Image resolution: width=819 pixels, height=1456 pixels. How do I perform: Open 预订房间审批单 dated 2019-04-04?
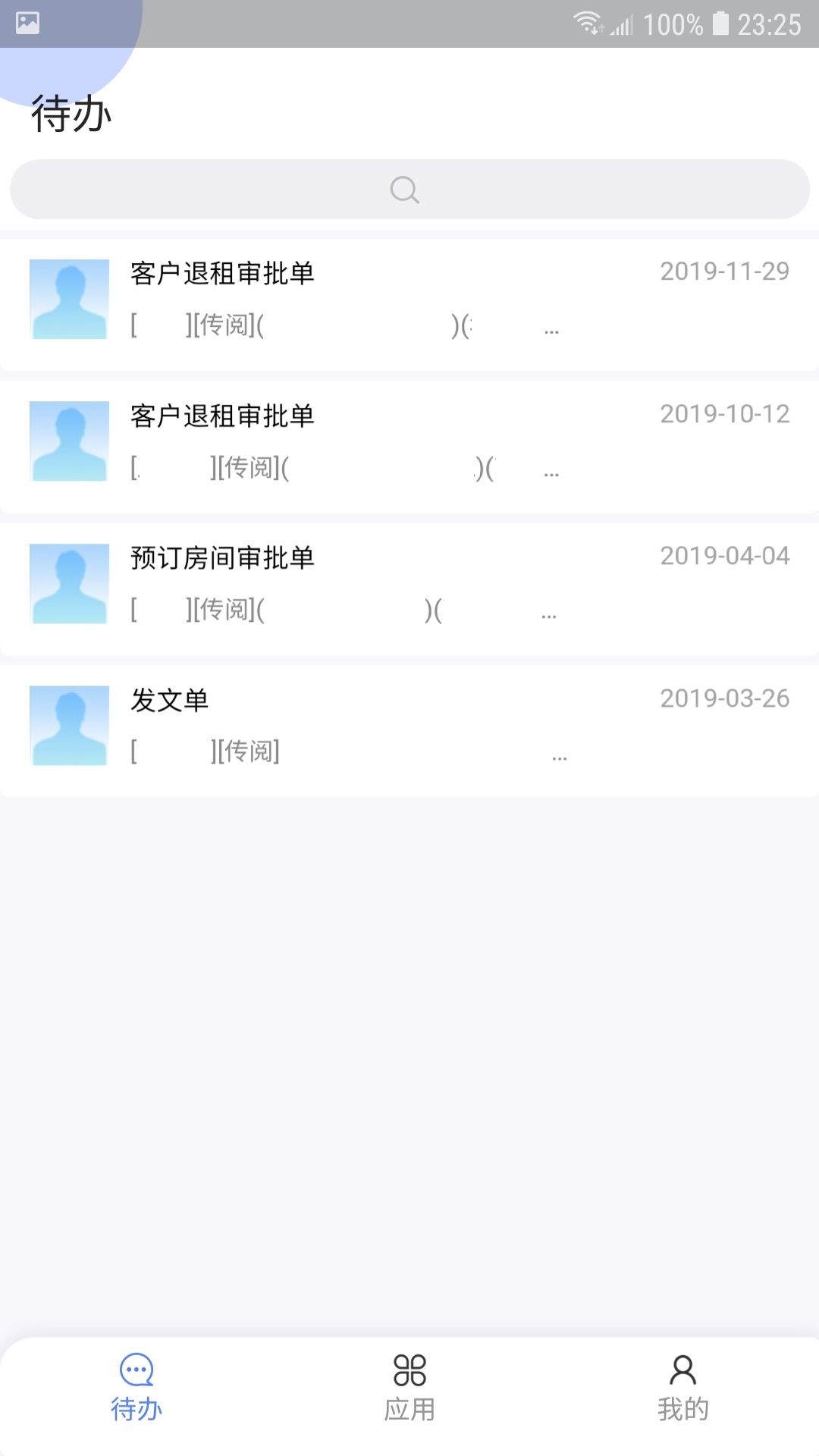coord(409,588)
